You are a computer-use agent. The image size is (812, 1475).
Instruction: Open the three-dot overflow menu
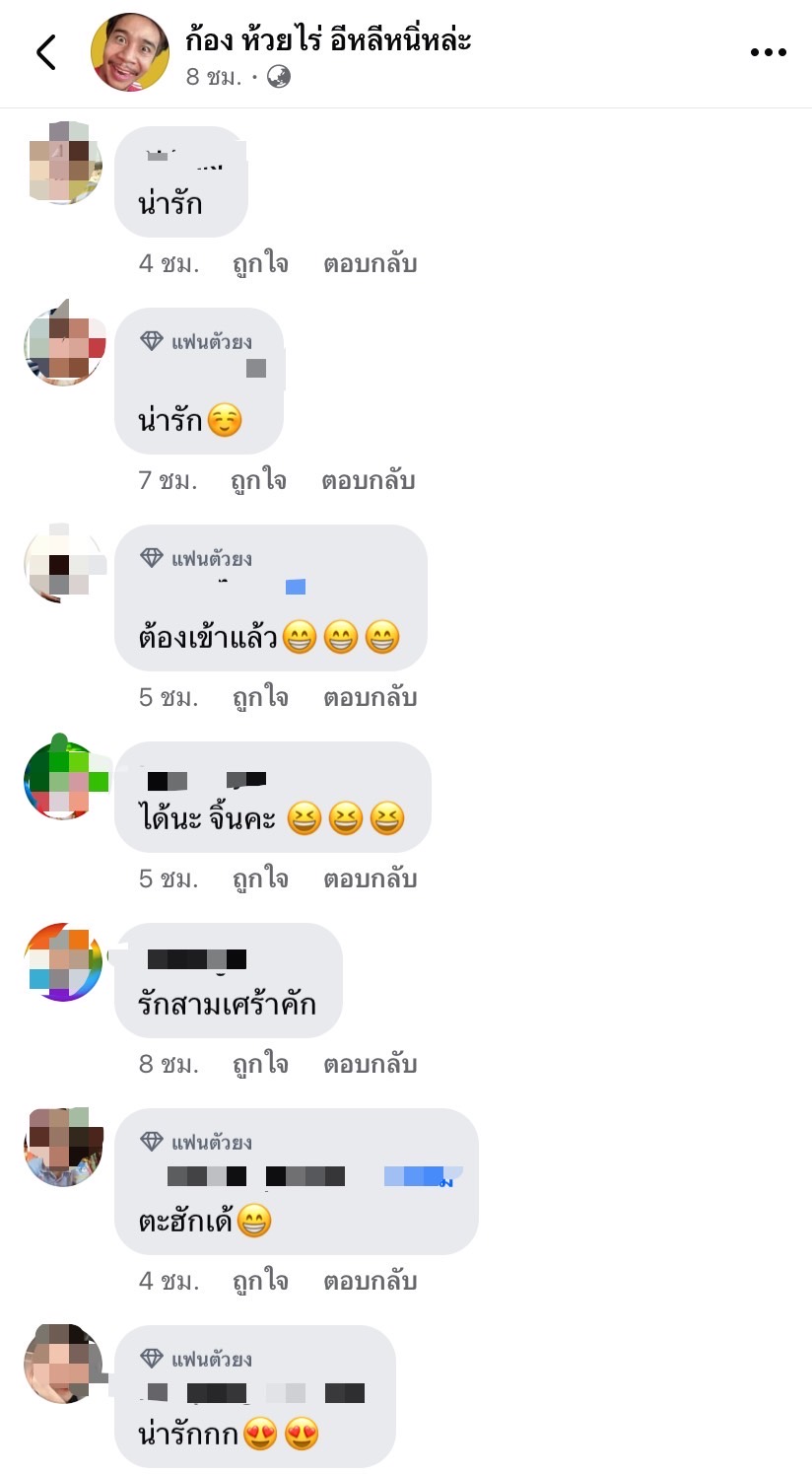click(768, 52)
